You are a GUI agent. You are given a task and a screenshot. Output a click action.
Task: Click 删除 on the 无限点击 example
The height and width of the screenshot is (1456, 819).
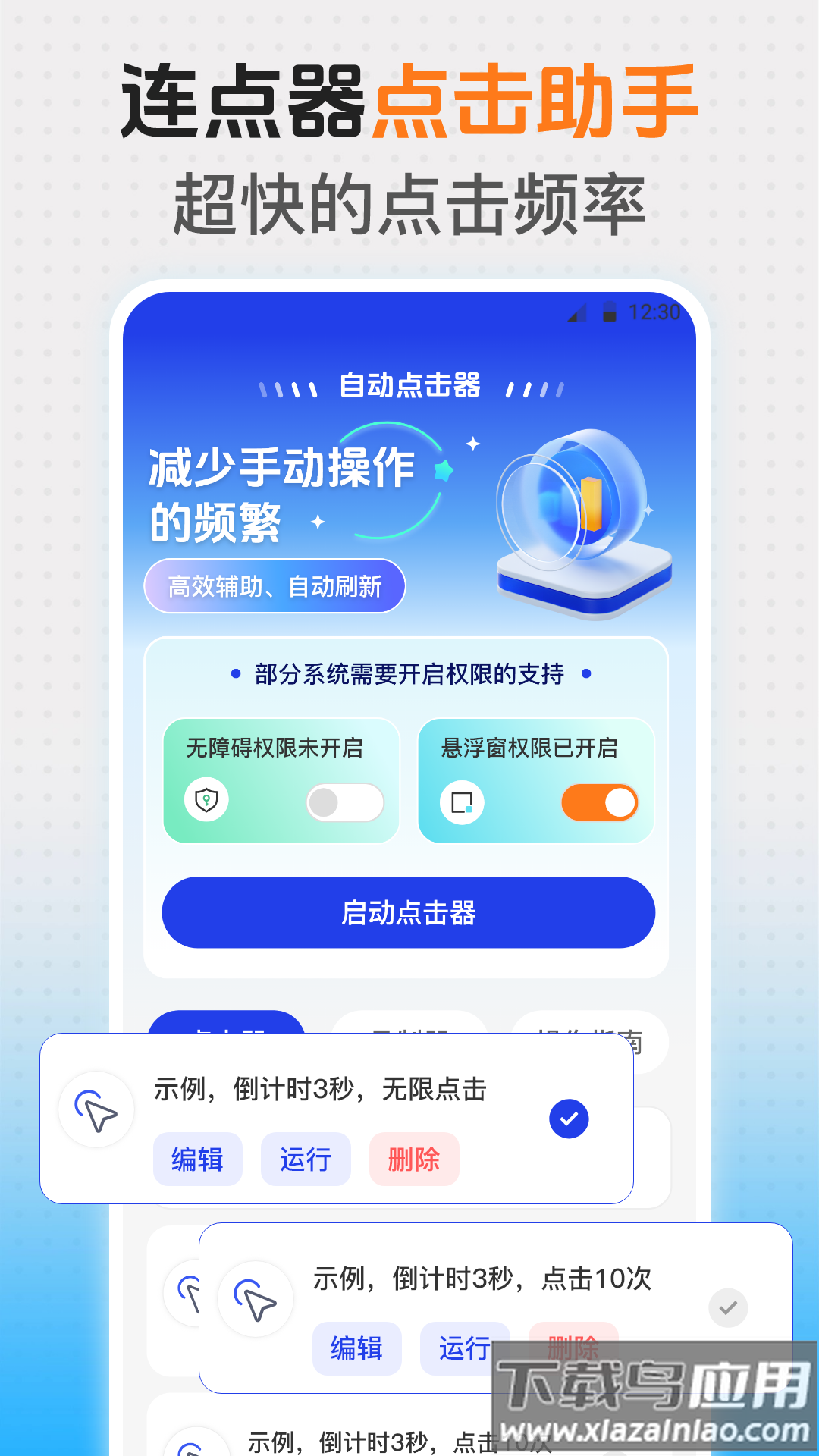(414, 1159)
